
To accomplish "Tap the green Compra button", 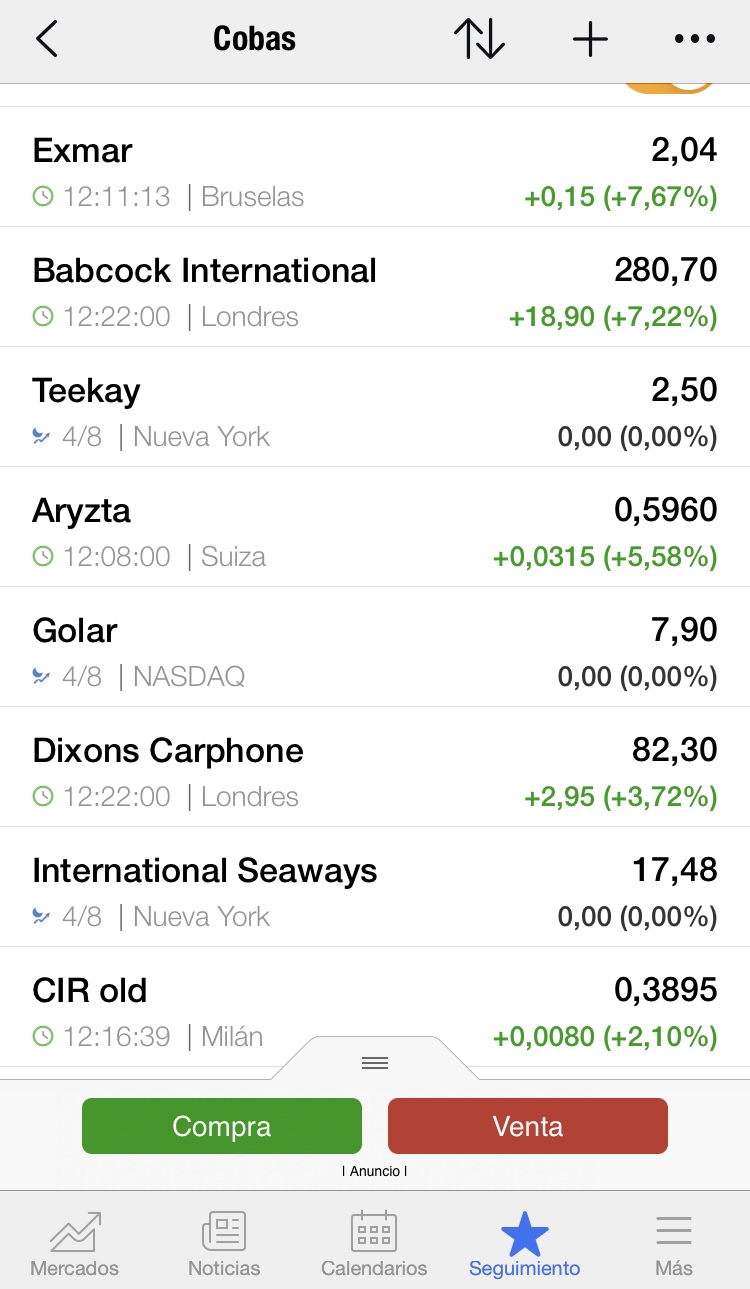I will pos(222,1126).
